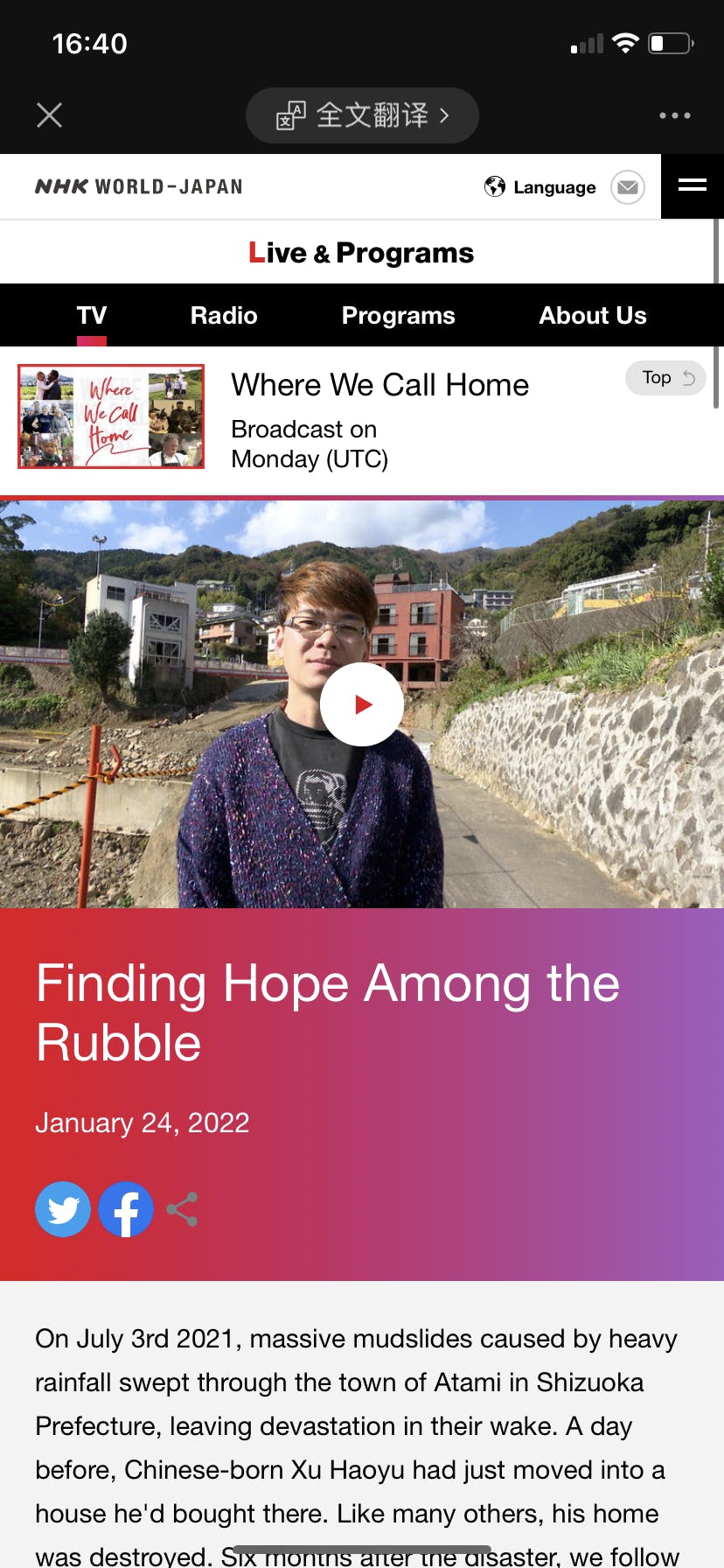Open the generic share icon
This screenshot has height=1568, width=724.
coord(182,1209)
